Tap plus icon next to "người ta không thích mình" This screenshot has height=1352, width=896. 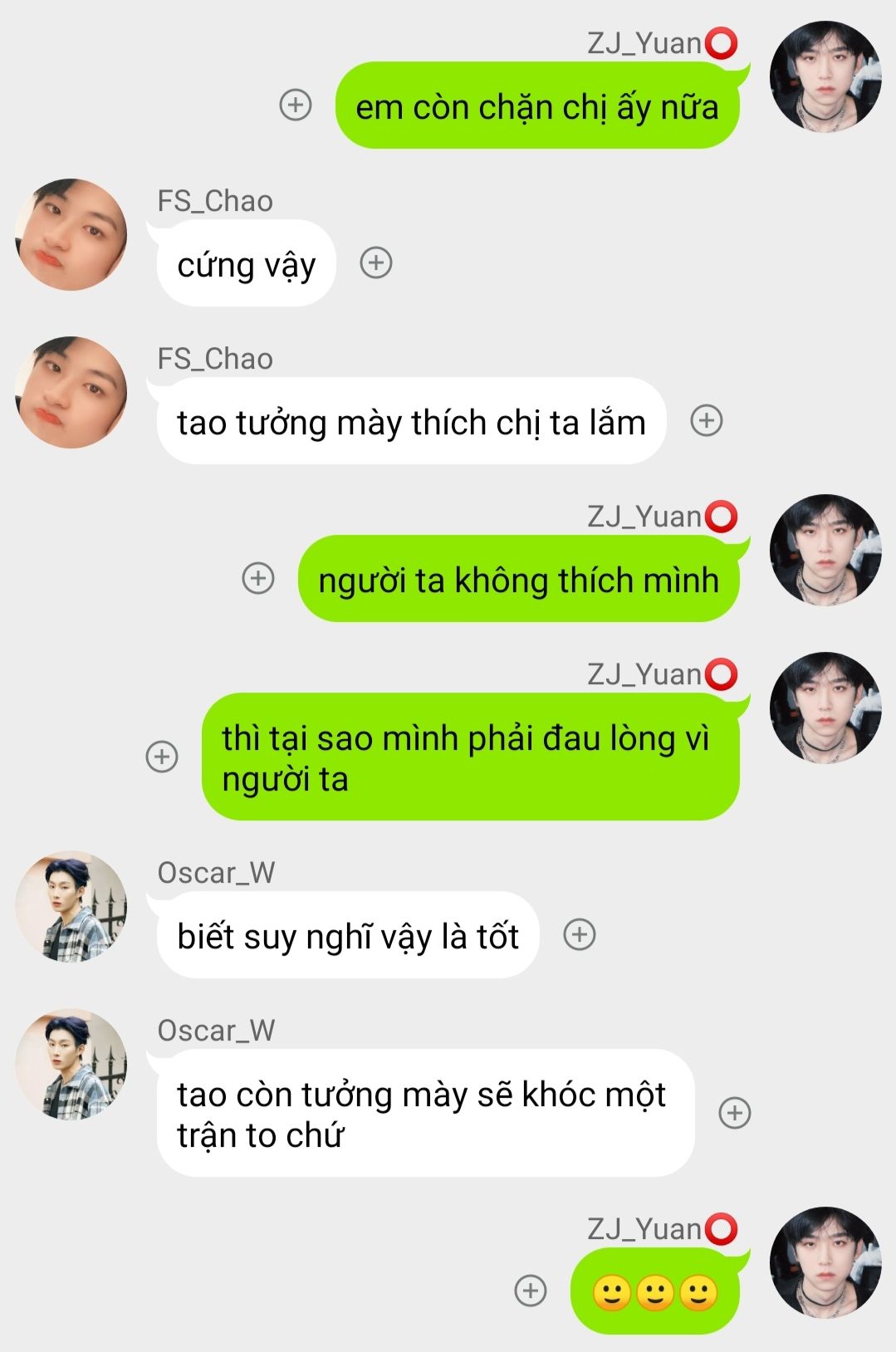point(258,578)
